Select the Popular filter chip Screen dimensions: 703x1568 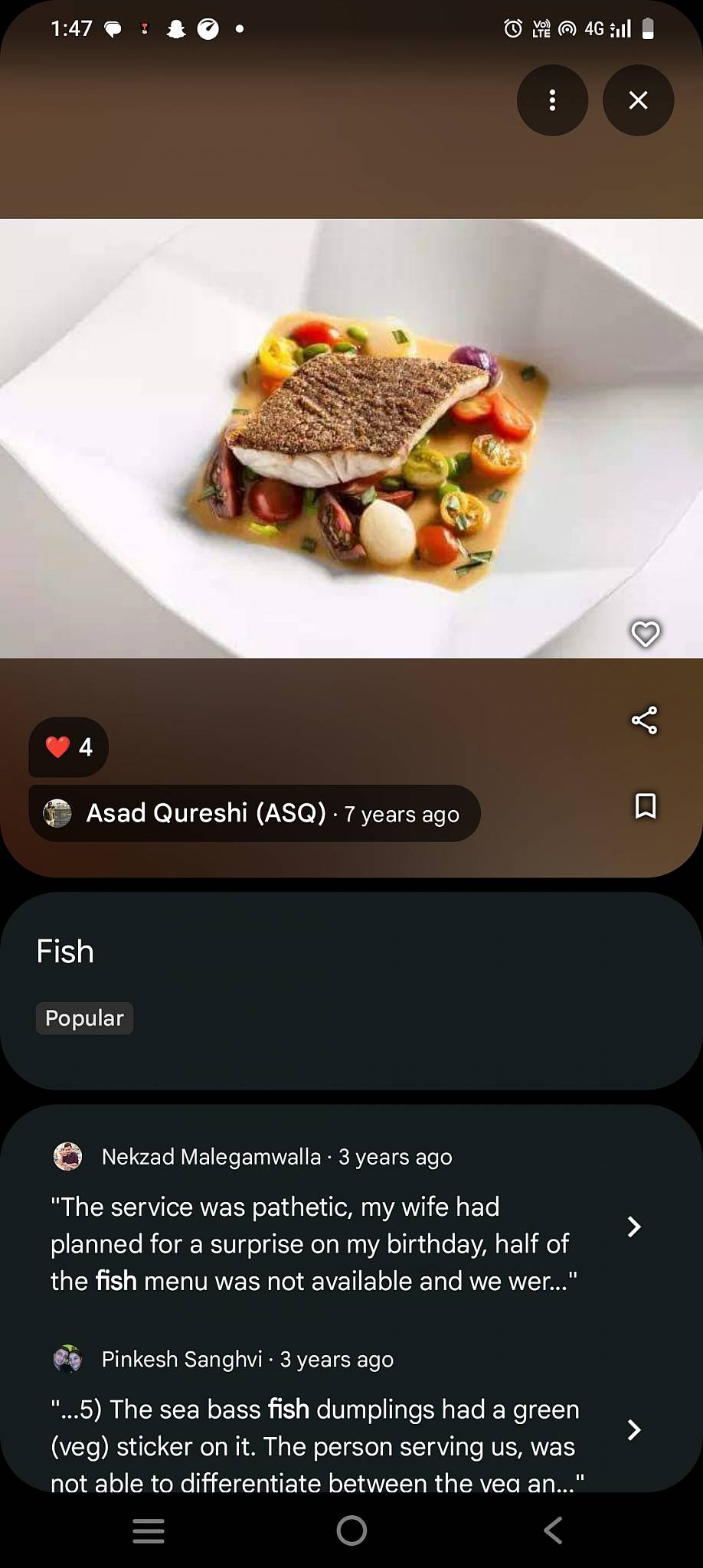[x=84, y=1018]
